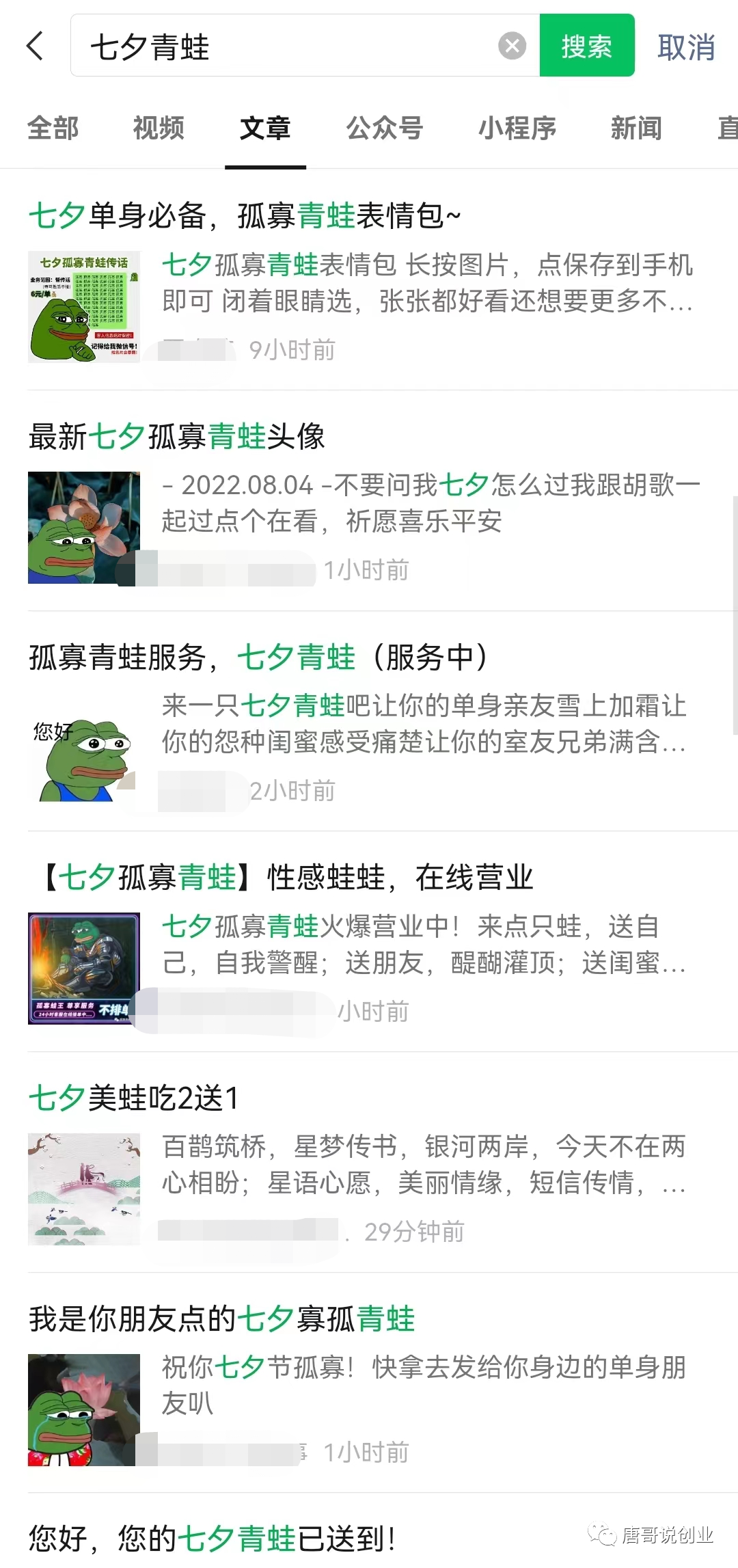Open article 七夕单身必备，孤寡青蛙表情包
738x1568 pixels.
(x=245, y=217)
